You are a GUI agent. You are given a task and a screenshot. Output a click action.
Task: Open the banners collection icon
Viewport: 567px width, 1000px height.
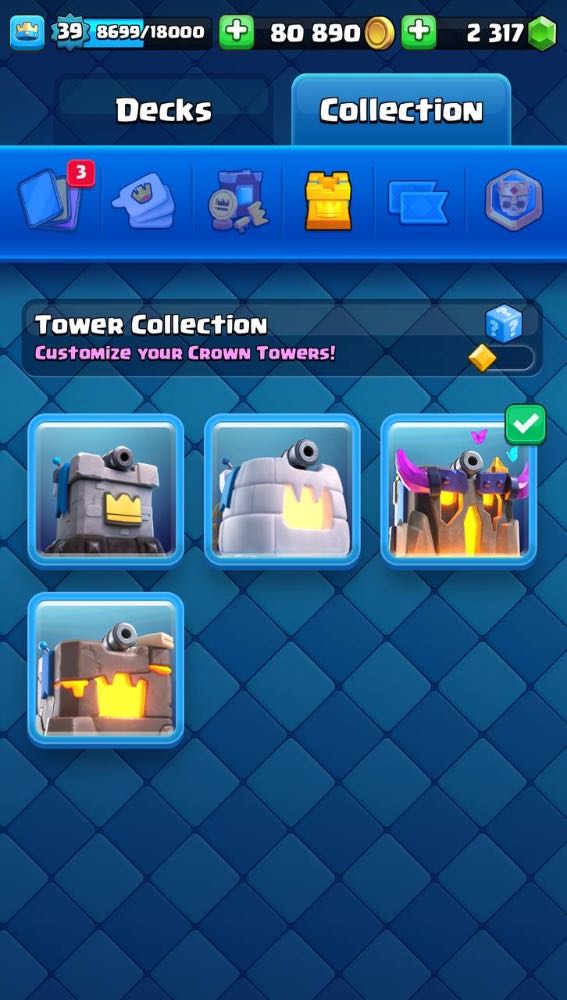pos(418,203)
